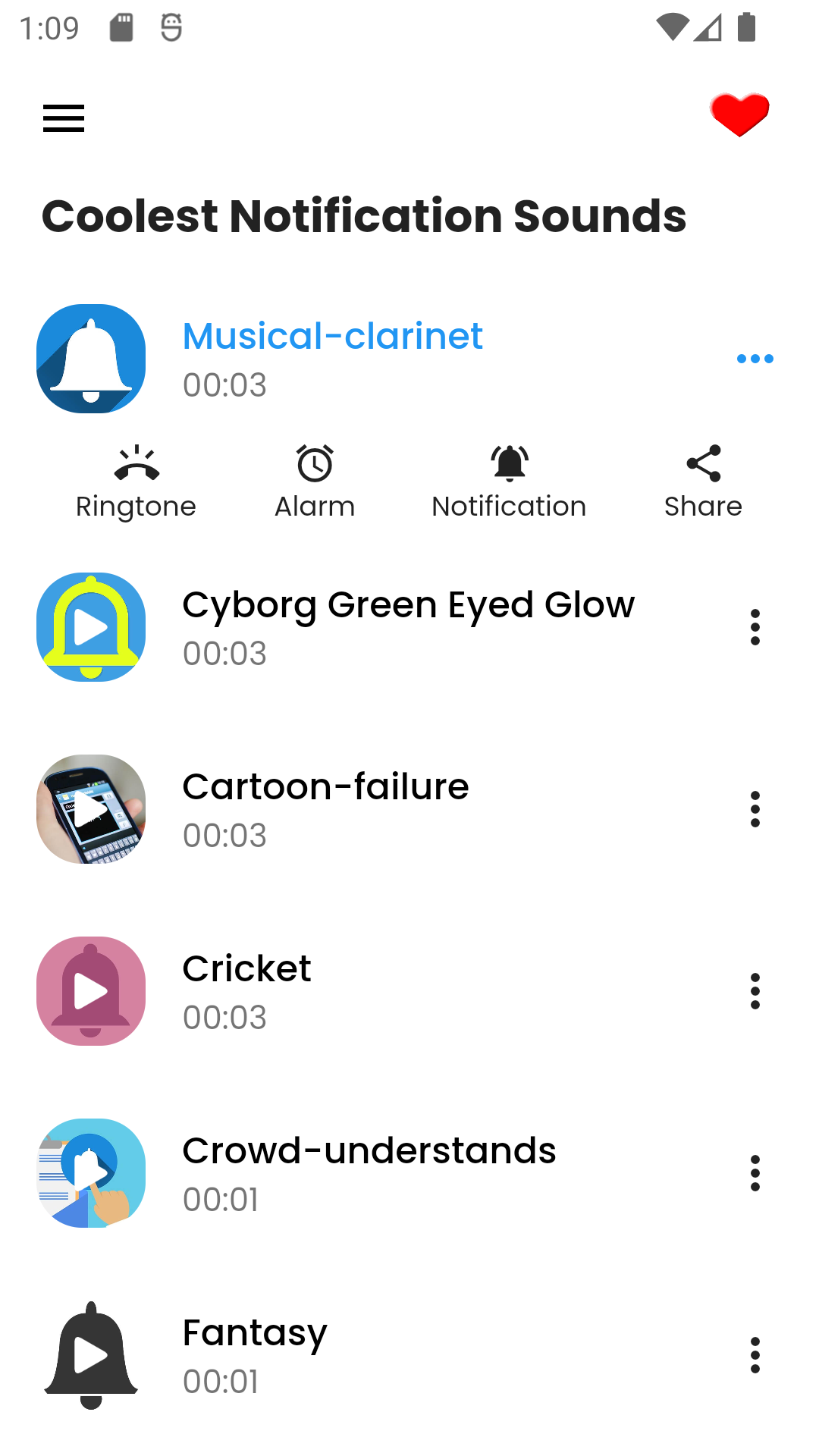Collapse options via Musical-clarinet three-dot icon
This screenshot has width=819, height=1456.
755,359
